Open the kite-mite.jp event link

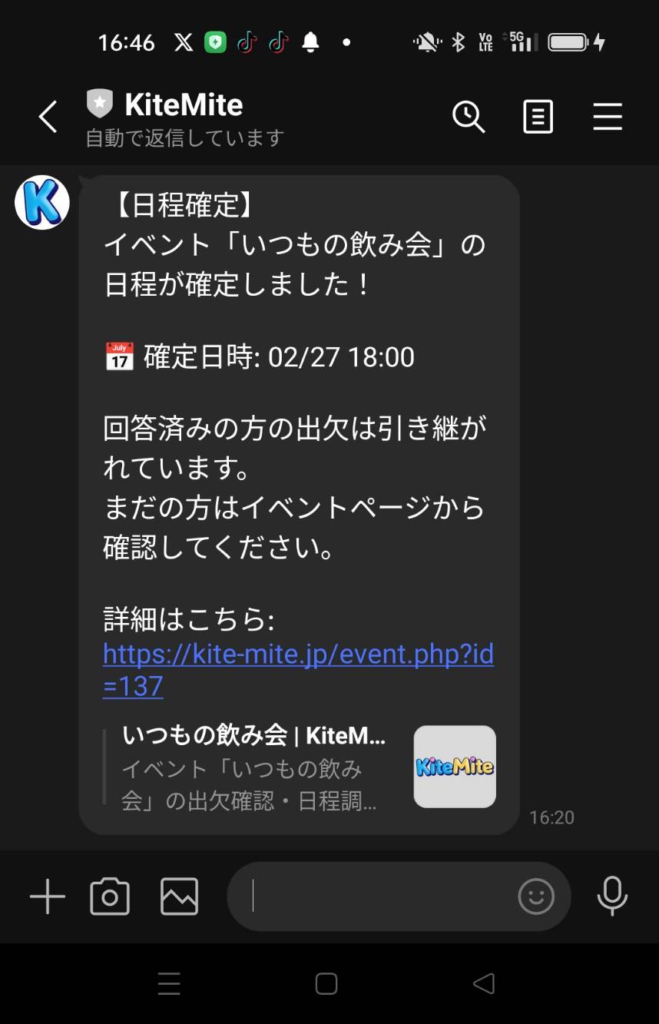pyautogui.click(x=297, y=656)
